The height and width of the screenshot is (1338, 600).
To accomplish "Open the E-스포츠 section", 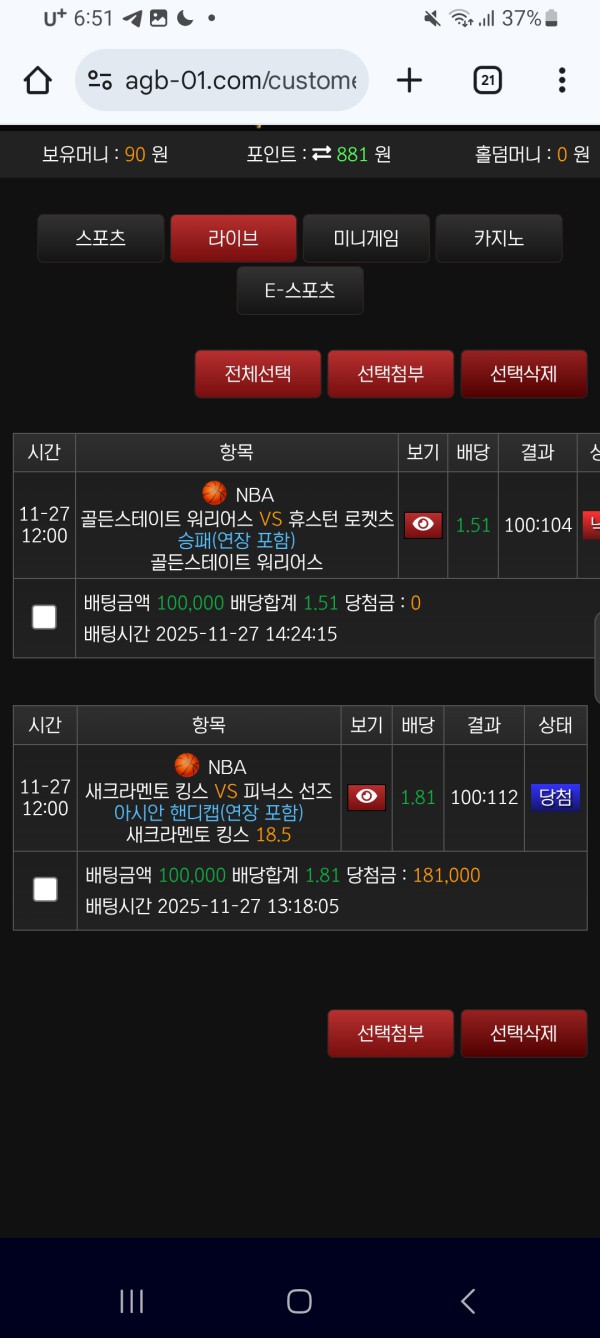I will (x=300, y=290).
